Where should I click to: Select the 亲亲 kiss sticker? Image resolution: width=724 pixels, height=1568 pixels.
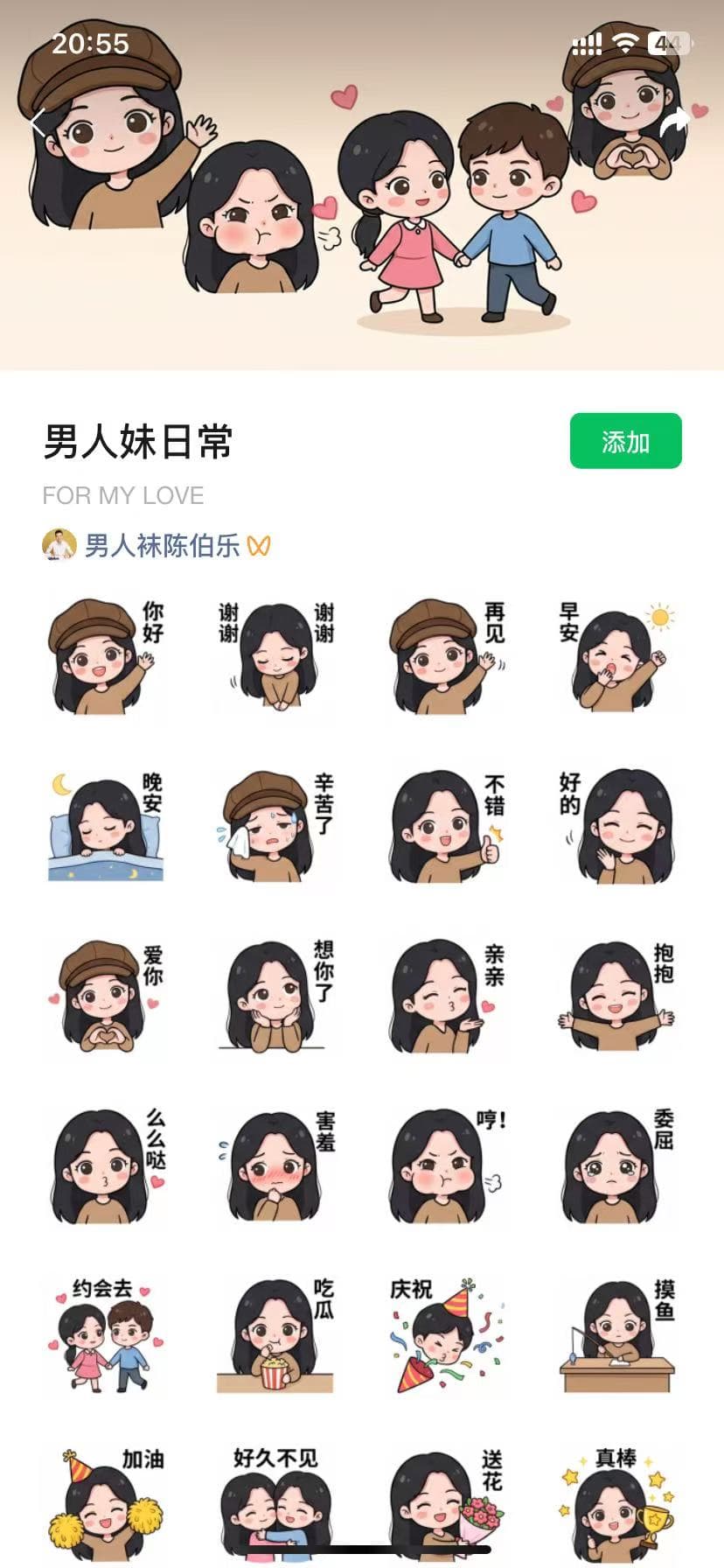coord(446,997)
